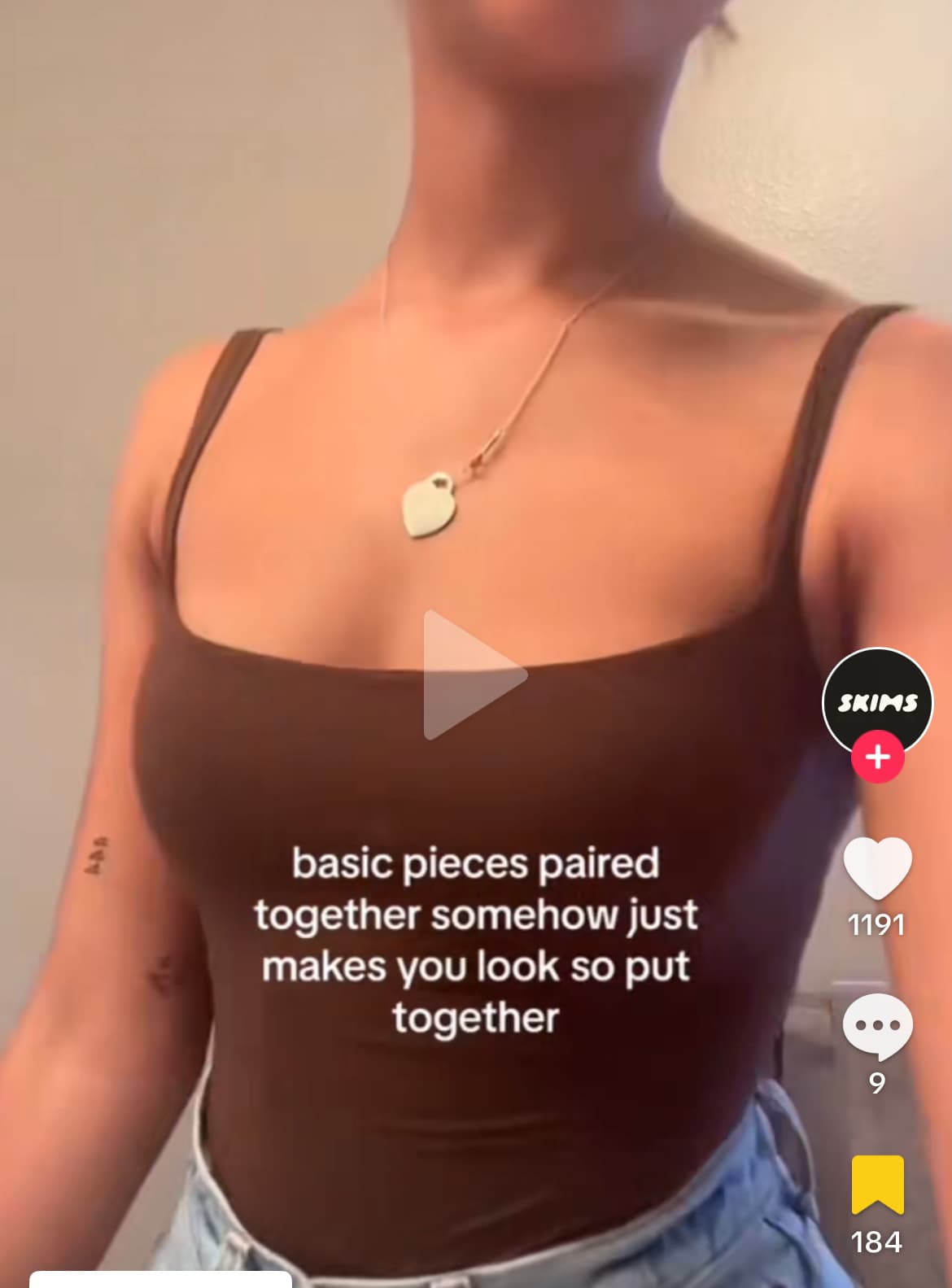Follow SKIMS with the plus button
This screenshot has height=1288, width=952.
877,758
